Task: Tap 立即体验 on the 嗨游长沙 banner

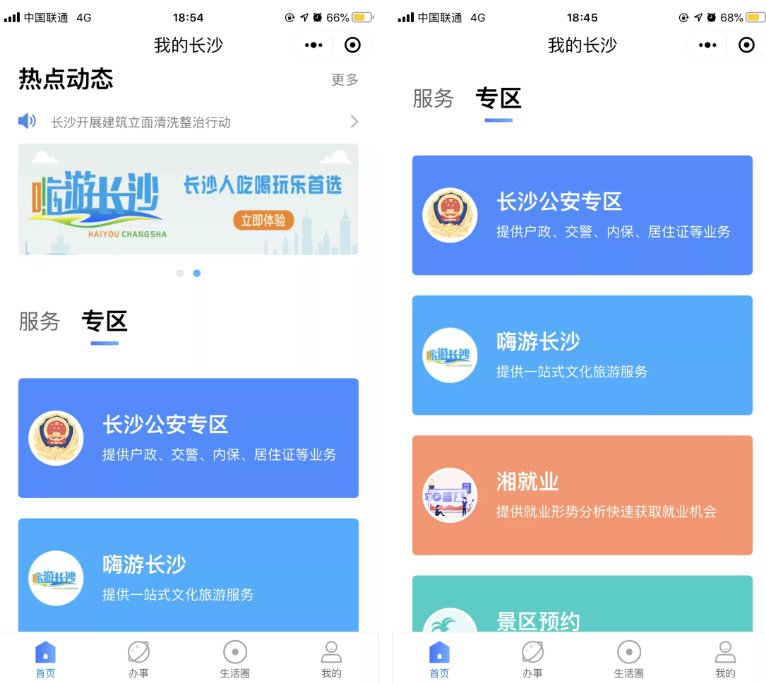Action: [263, 220]
